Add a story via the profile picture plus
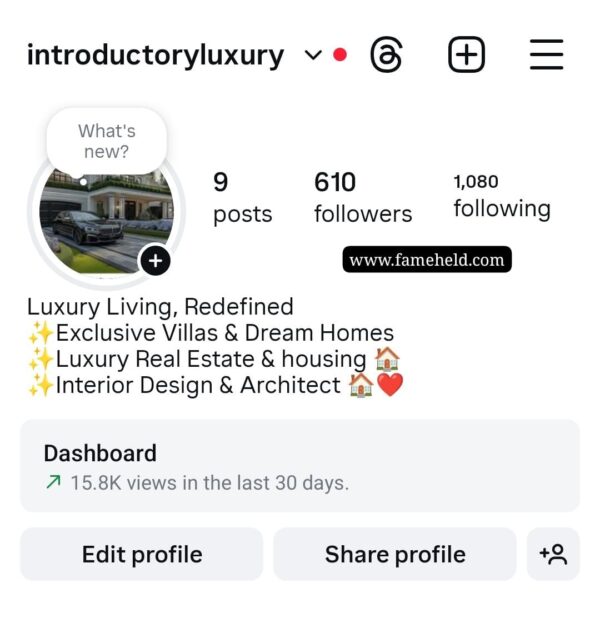The width and height of the screenshot is (600, 618). coord(155,262)
